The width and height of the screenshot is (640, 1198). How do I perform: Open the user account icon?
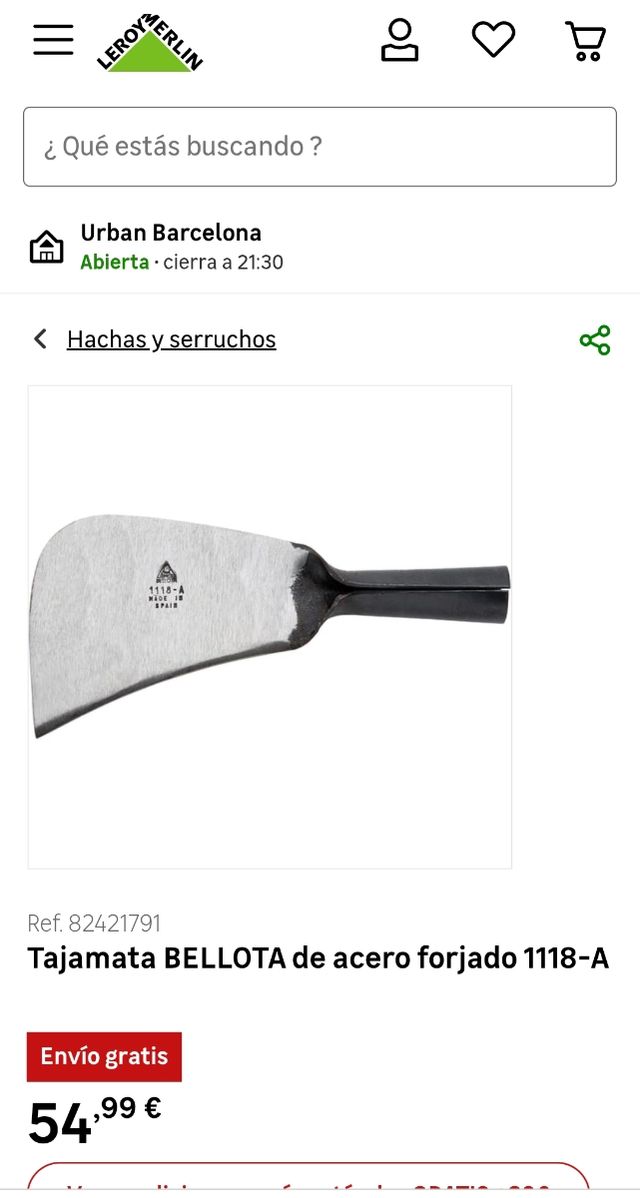tap(399, 40)
